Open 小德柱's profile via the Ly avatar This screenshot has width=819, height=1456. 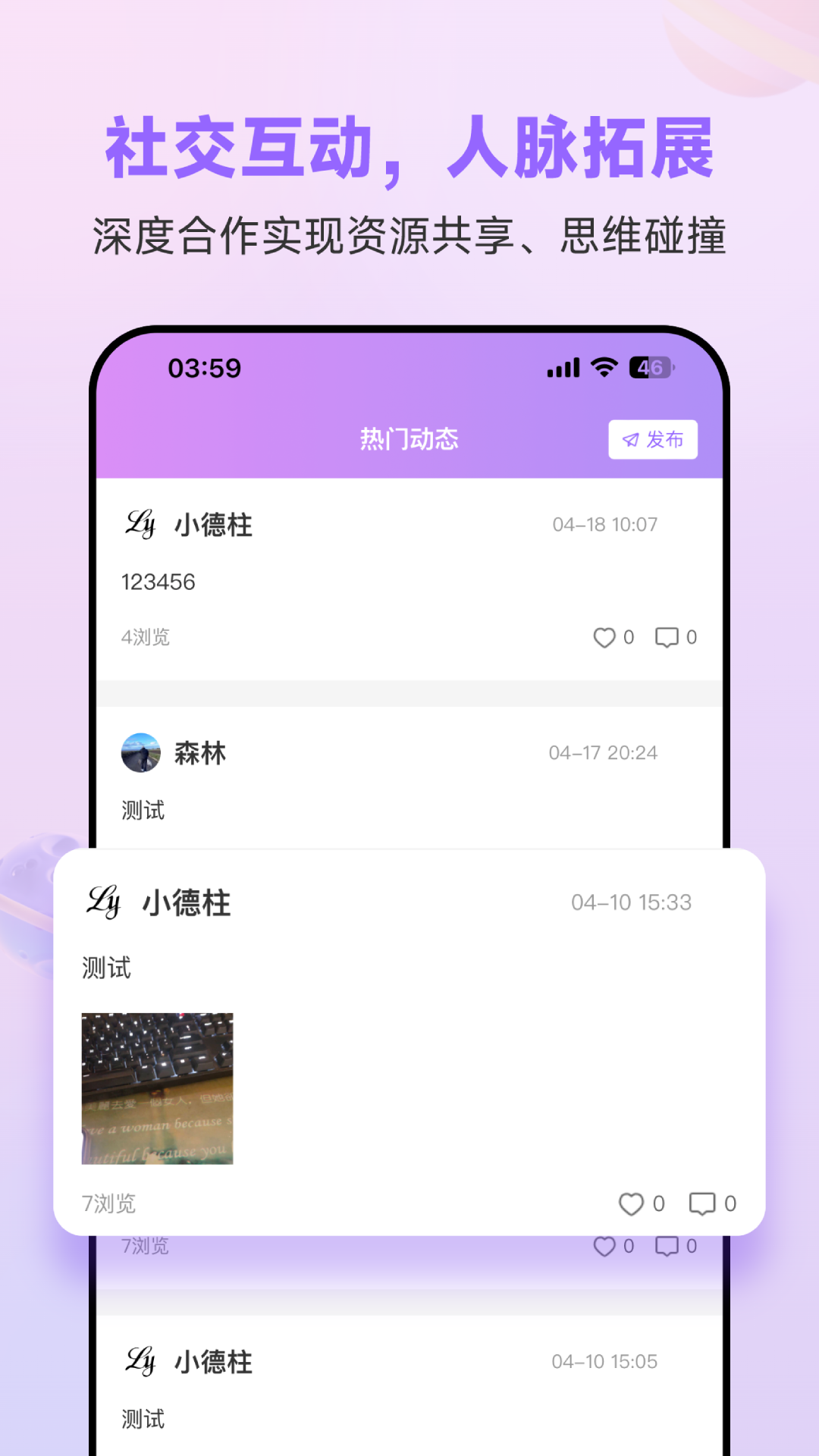(142, 524)
